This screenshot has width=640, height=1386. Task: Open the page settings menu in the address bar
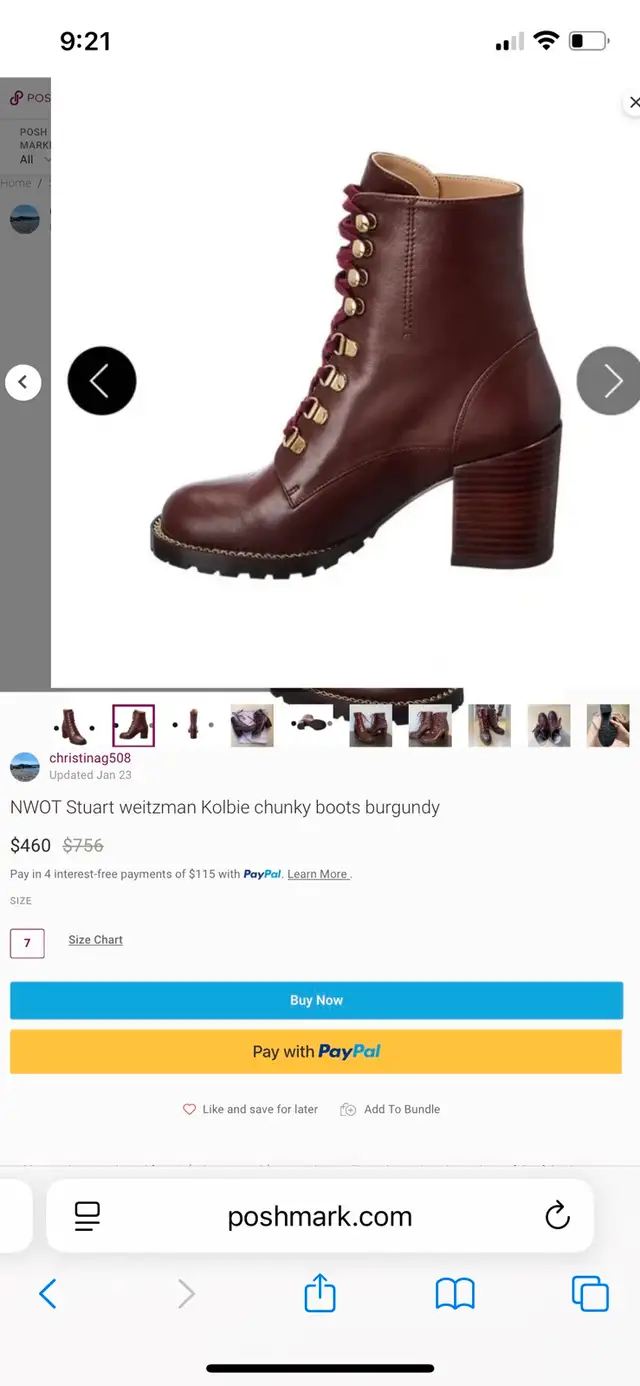click(x=88, y=1216)
